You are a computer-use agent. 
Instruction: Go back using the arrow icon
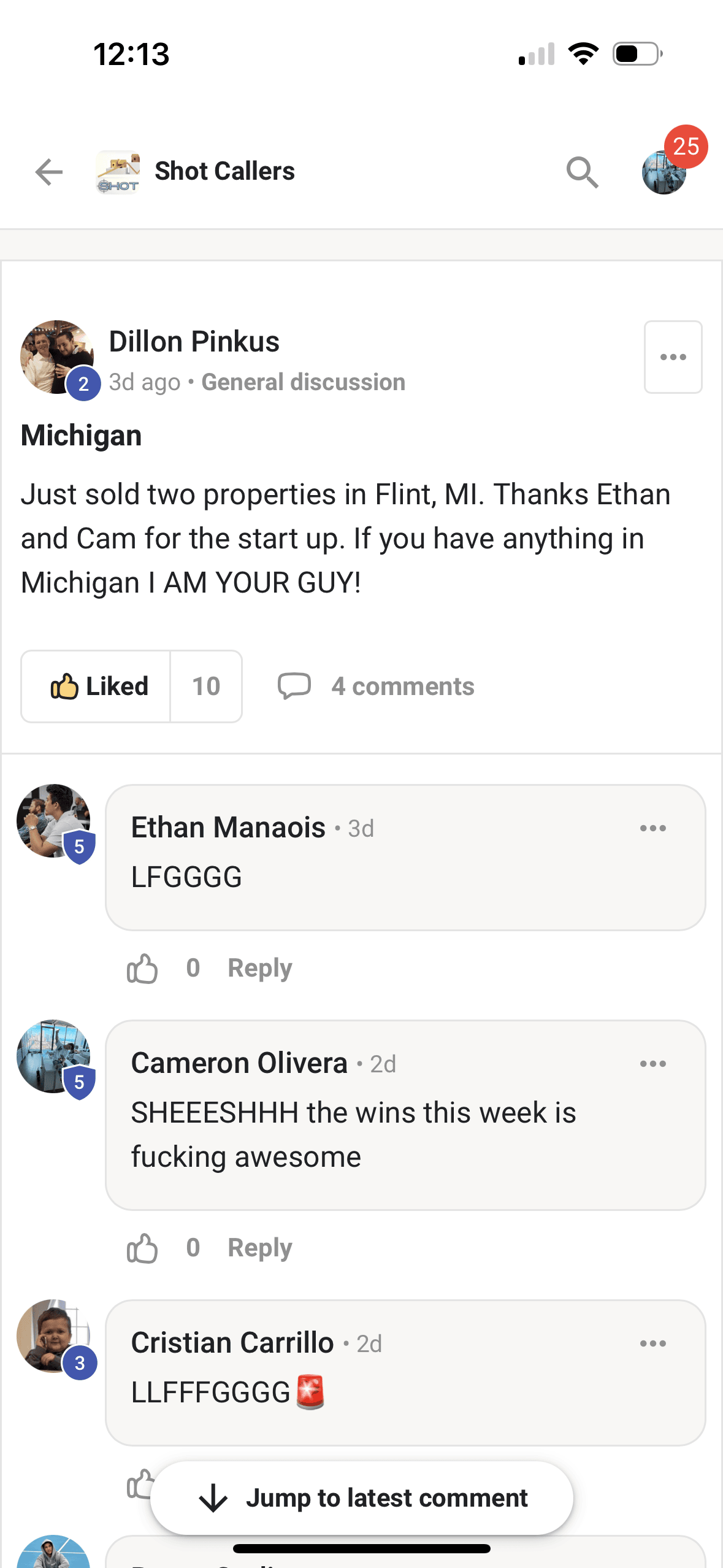click(x=49, y=172)
